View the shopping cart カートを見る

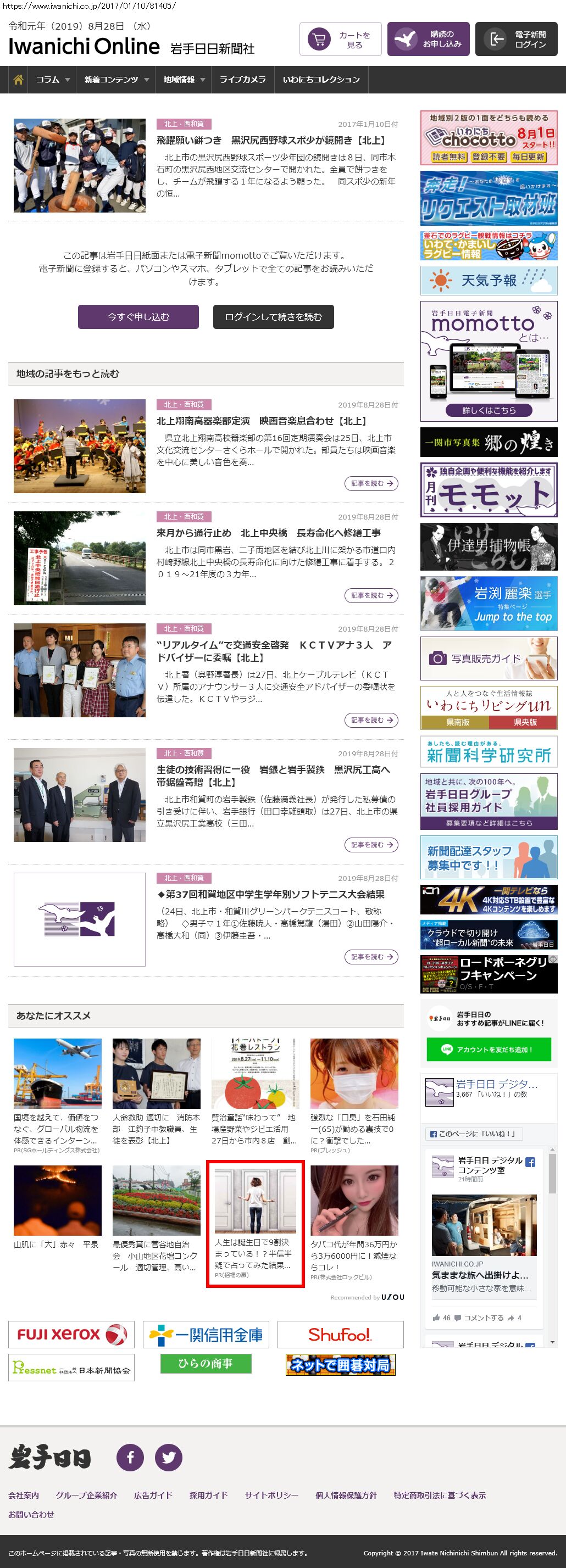[x=341, y=40]
